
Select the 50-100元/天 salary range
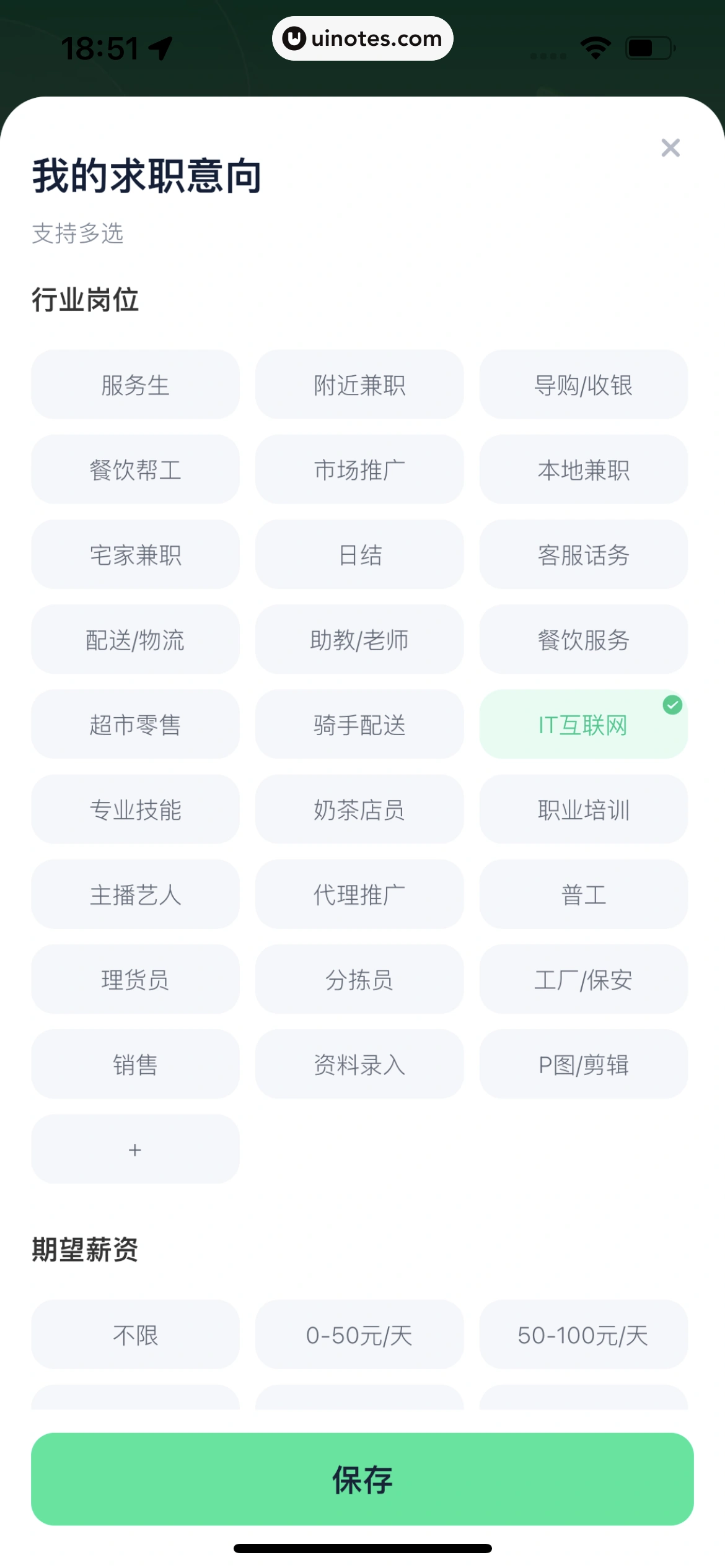click(583, 1335)
